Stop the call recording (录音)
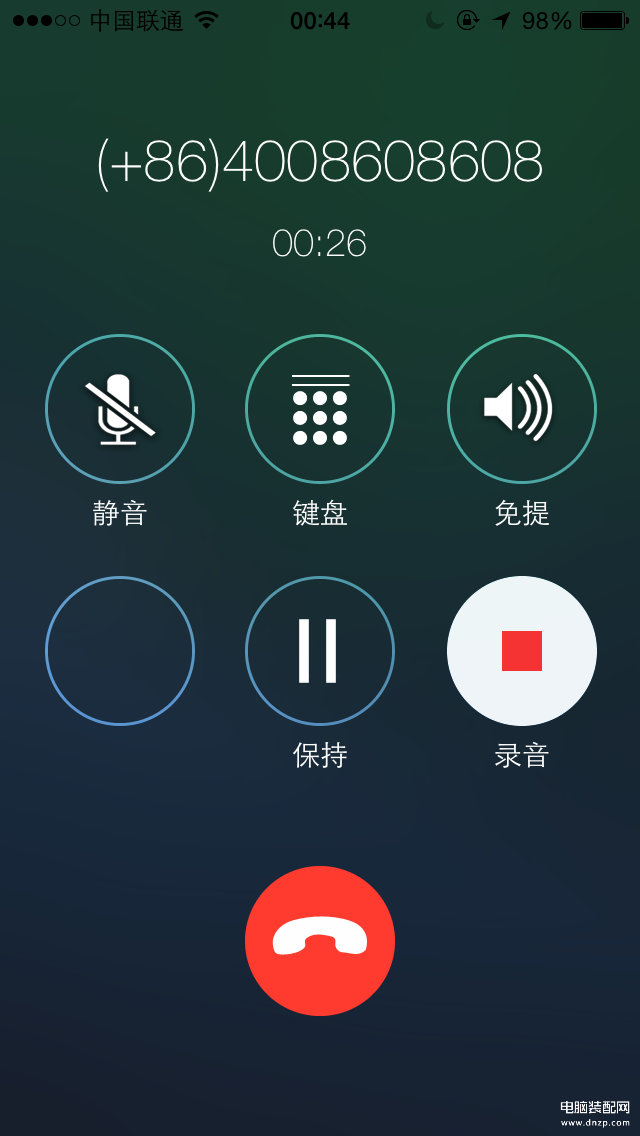This screenshot has width=640, height=1136. coord(522,651)
